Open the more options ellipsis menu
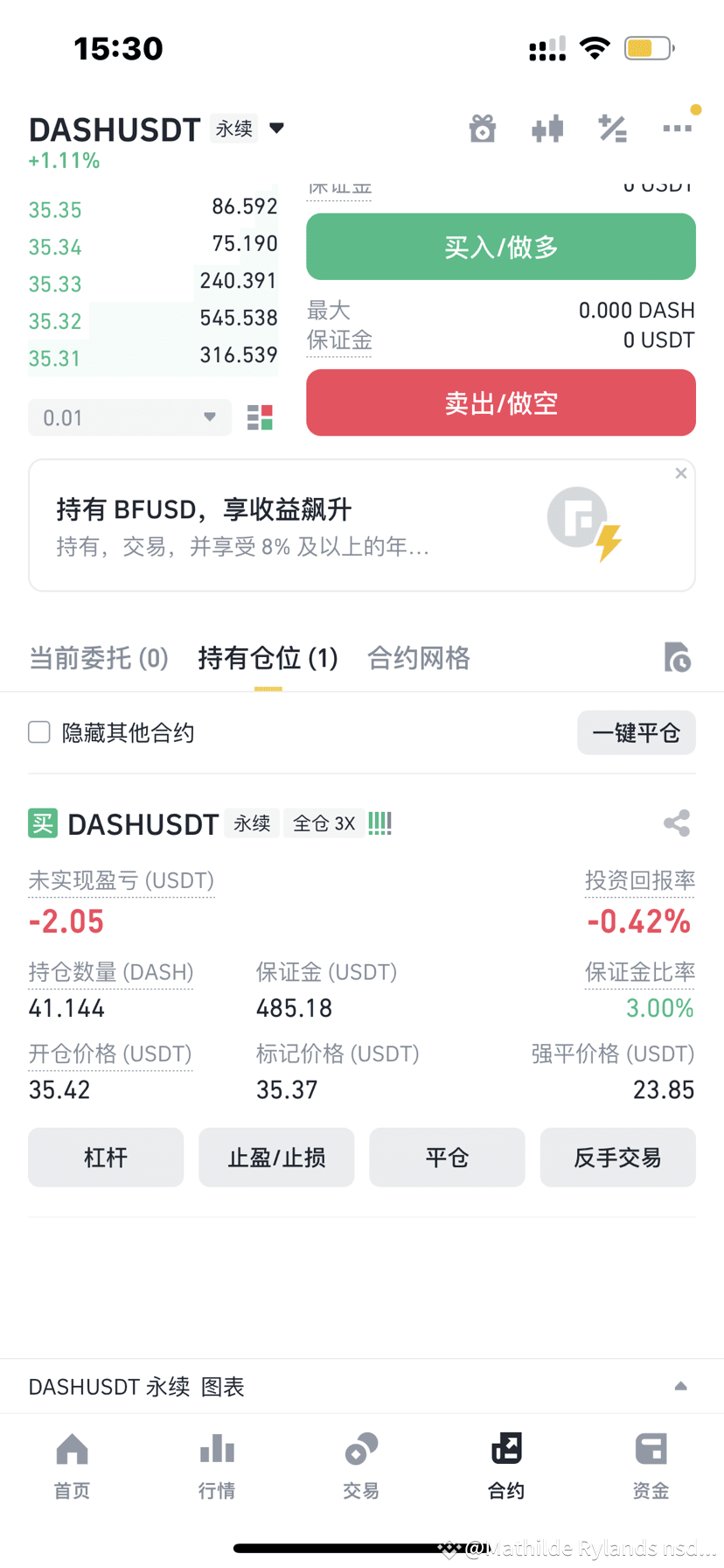The image size is (724, 1568). tap(677, 128)
